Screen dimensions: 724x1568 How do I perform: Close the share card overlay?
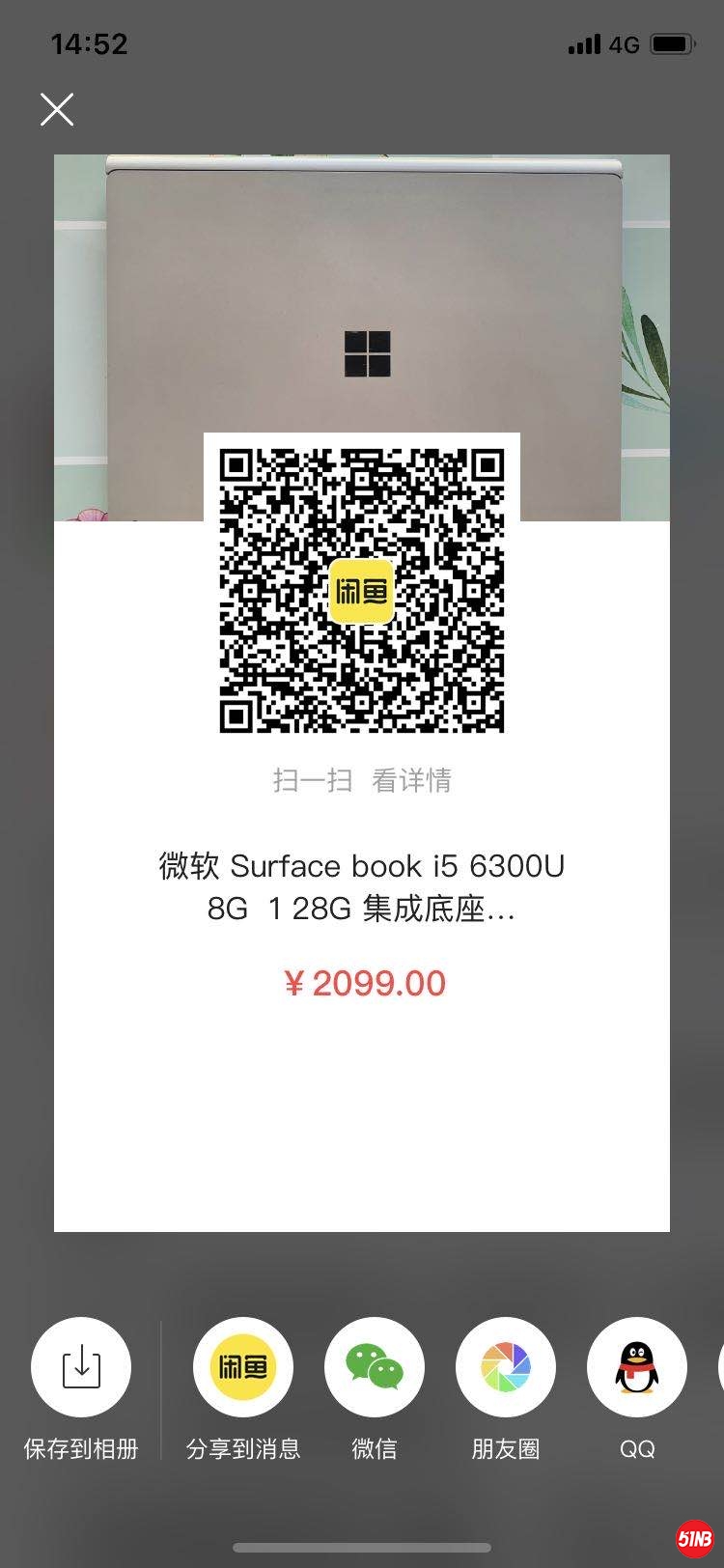57,109
